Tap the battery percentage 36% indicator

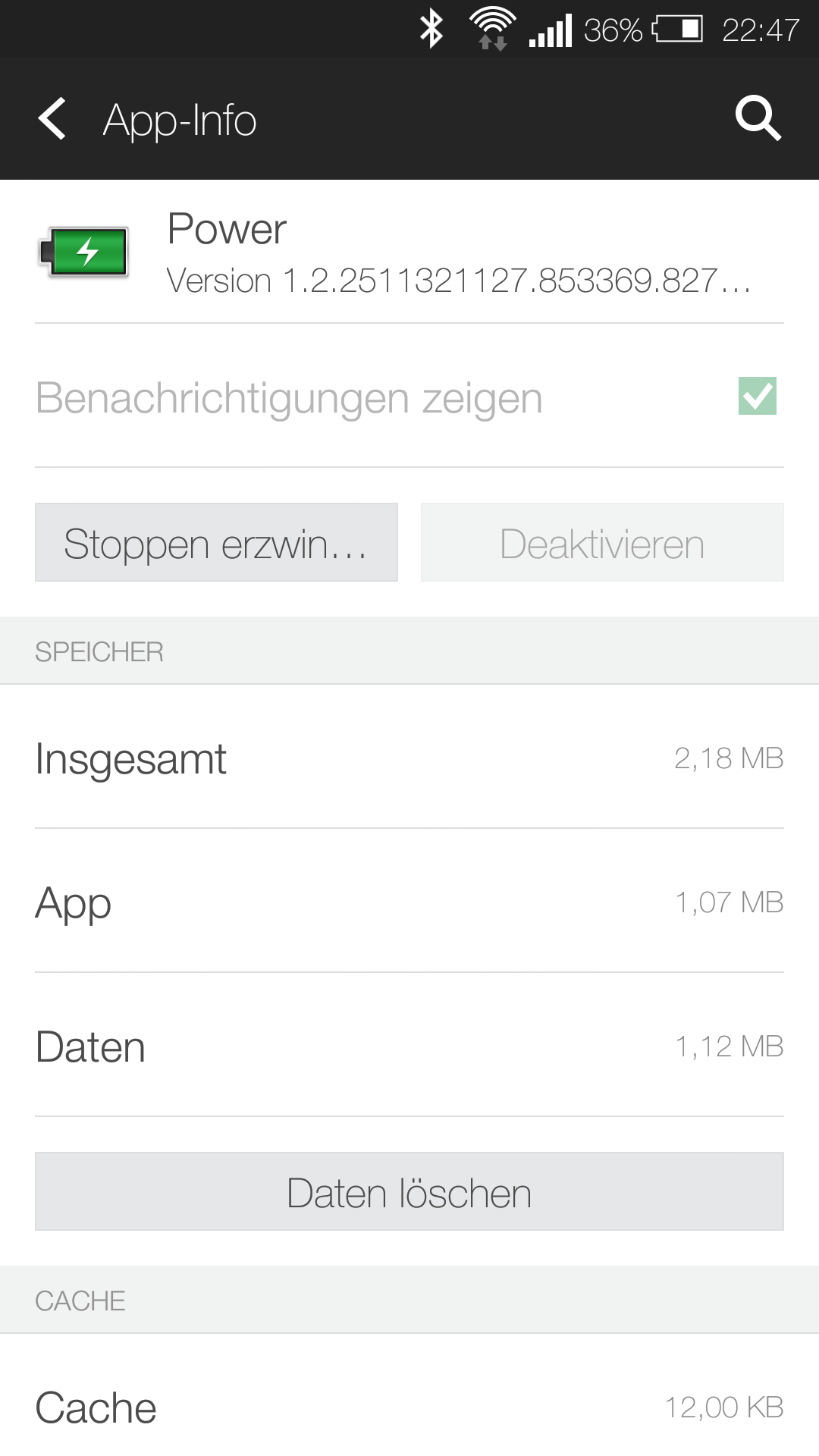[611, 29]
